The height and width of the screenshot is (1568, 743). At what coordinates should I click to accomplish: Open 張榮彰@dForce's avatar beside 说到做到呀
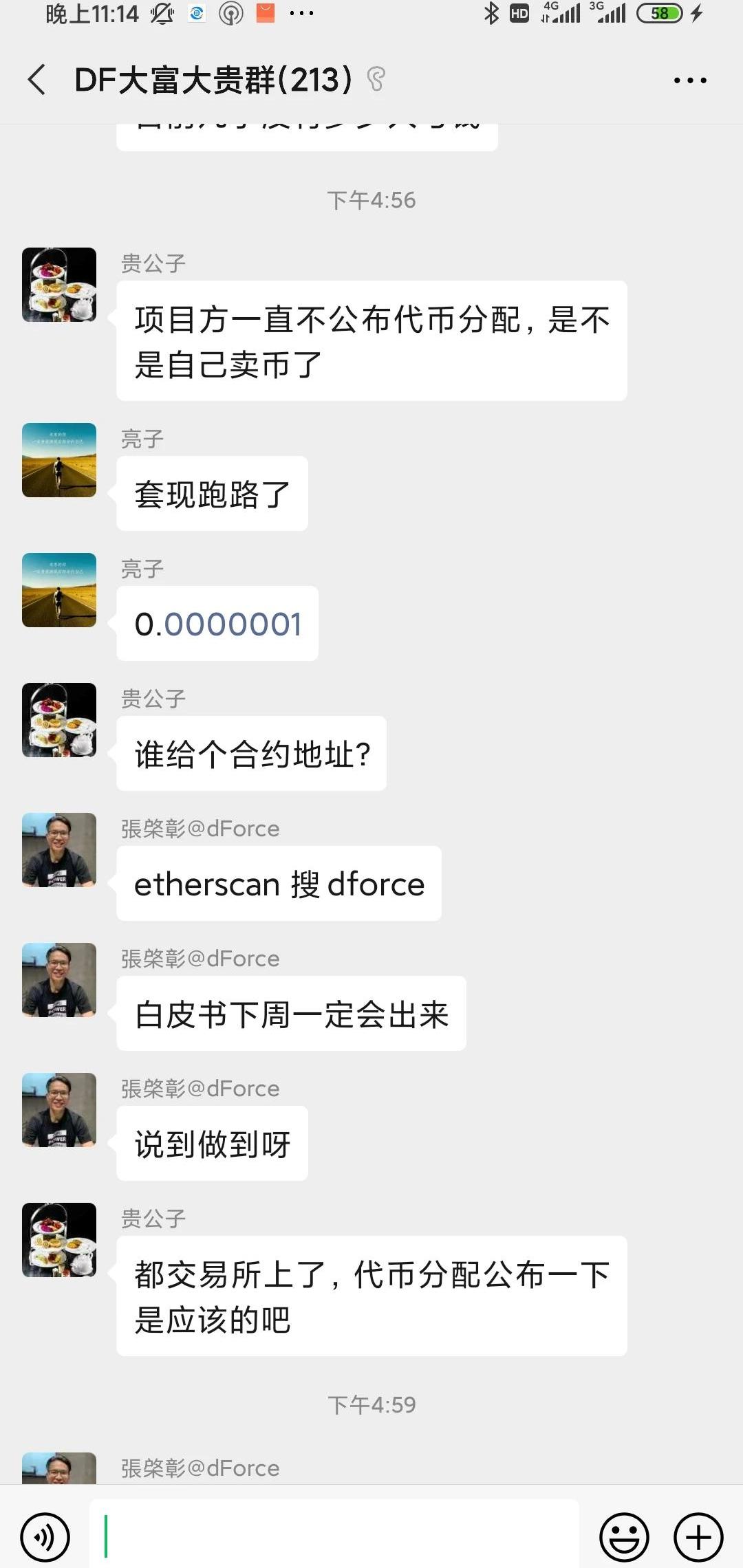pos(59,1110)
